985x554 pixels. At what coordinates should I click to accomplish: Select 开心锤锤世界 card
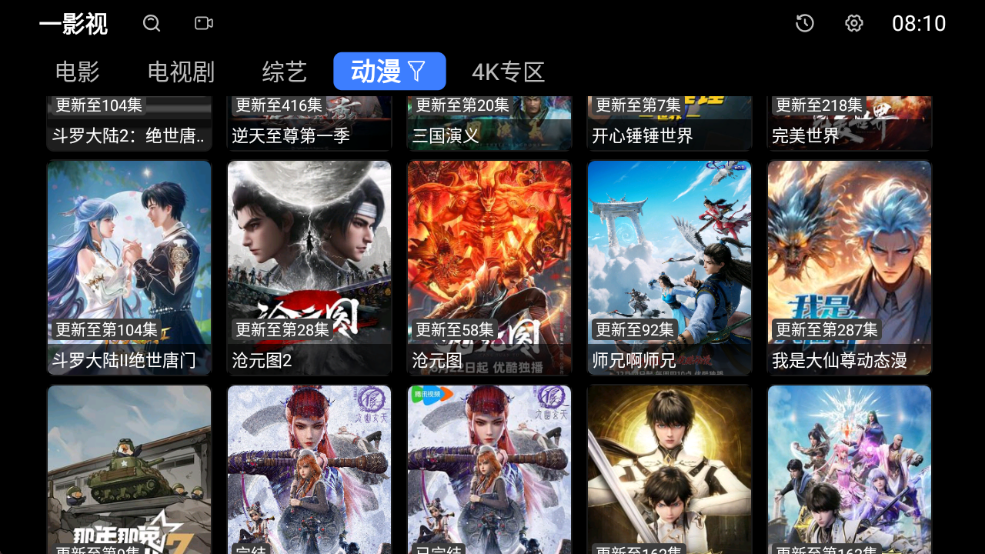(669, 123)
